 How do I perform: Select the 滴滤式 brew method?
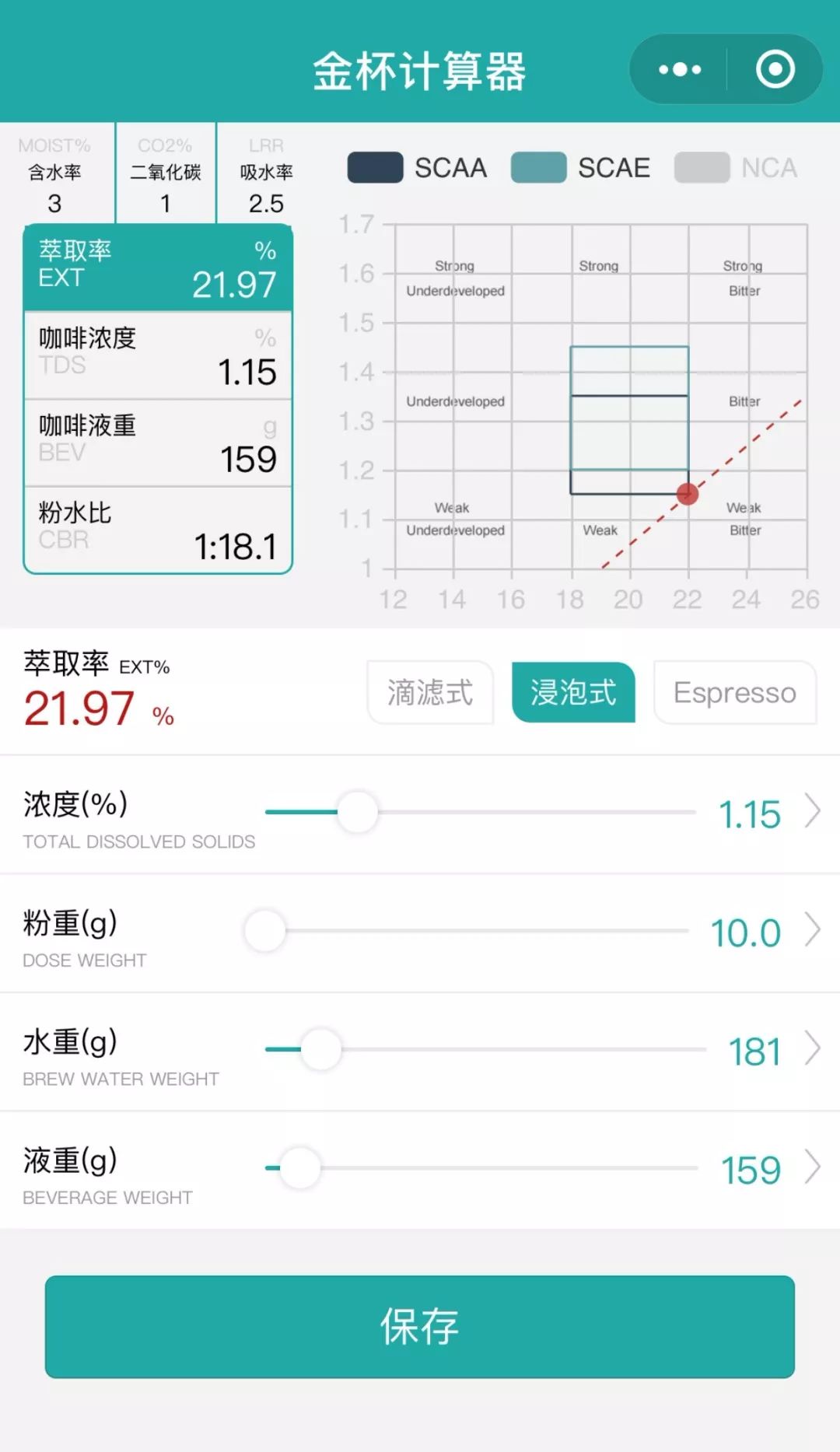point(430,692)
